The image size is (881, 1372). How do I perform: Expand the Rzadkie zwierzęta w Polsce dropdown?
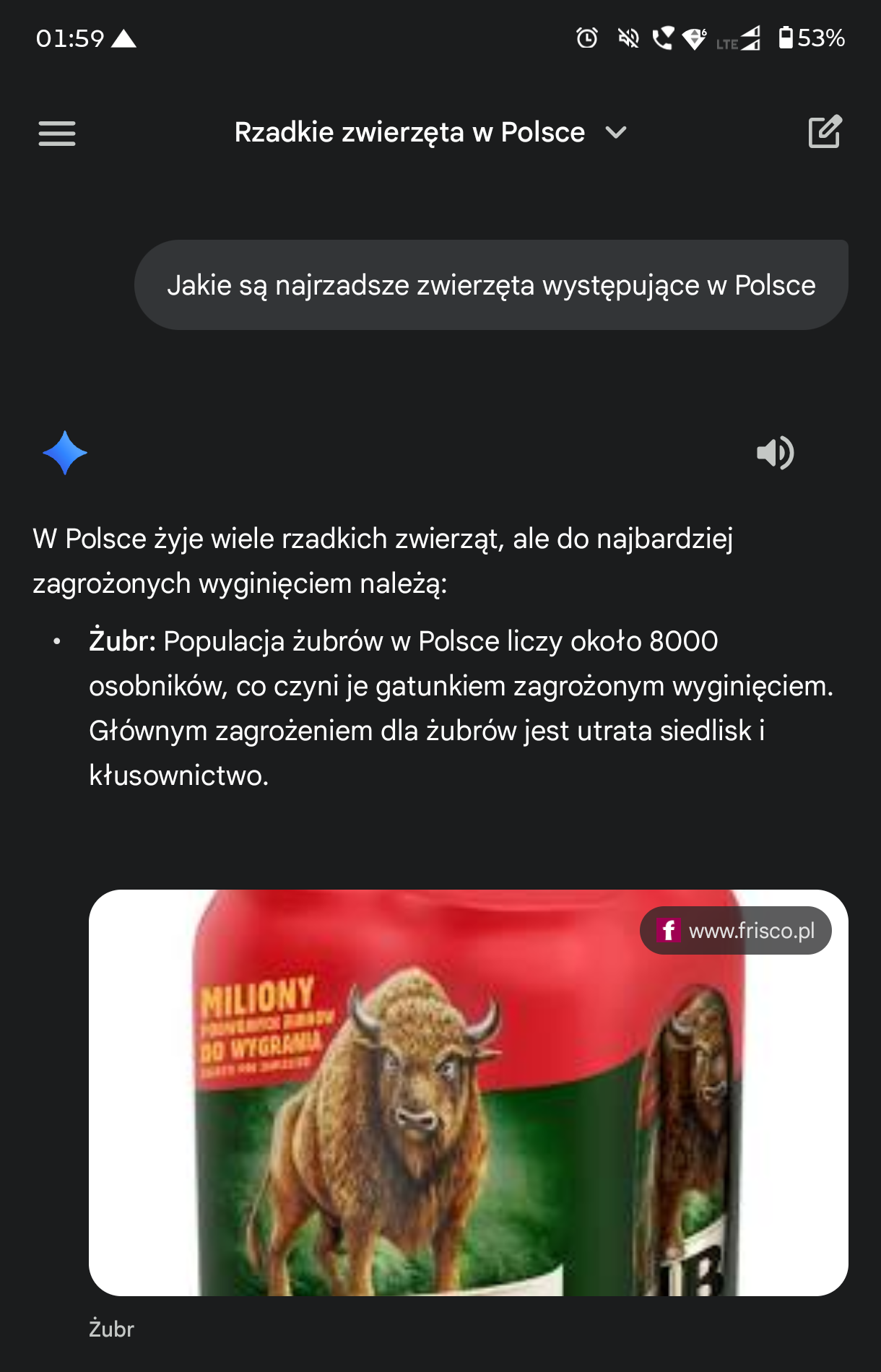[x=615, y=133]
